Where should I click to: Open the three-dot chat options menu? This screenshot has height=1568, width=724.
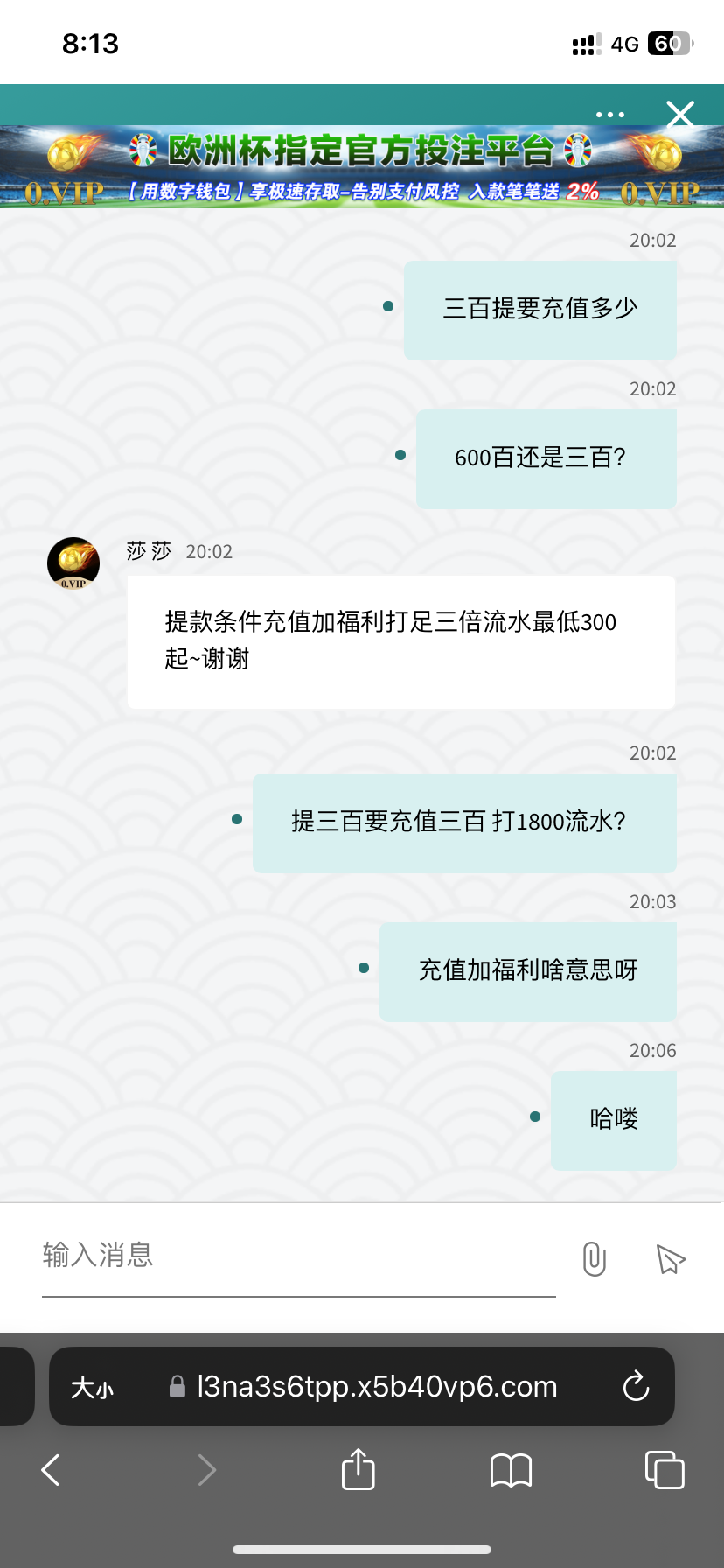pos(609,115)
